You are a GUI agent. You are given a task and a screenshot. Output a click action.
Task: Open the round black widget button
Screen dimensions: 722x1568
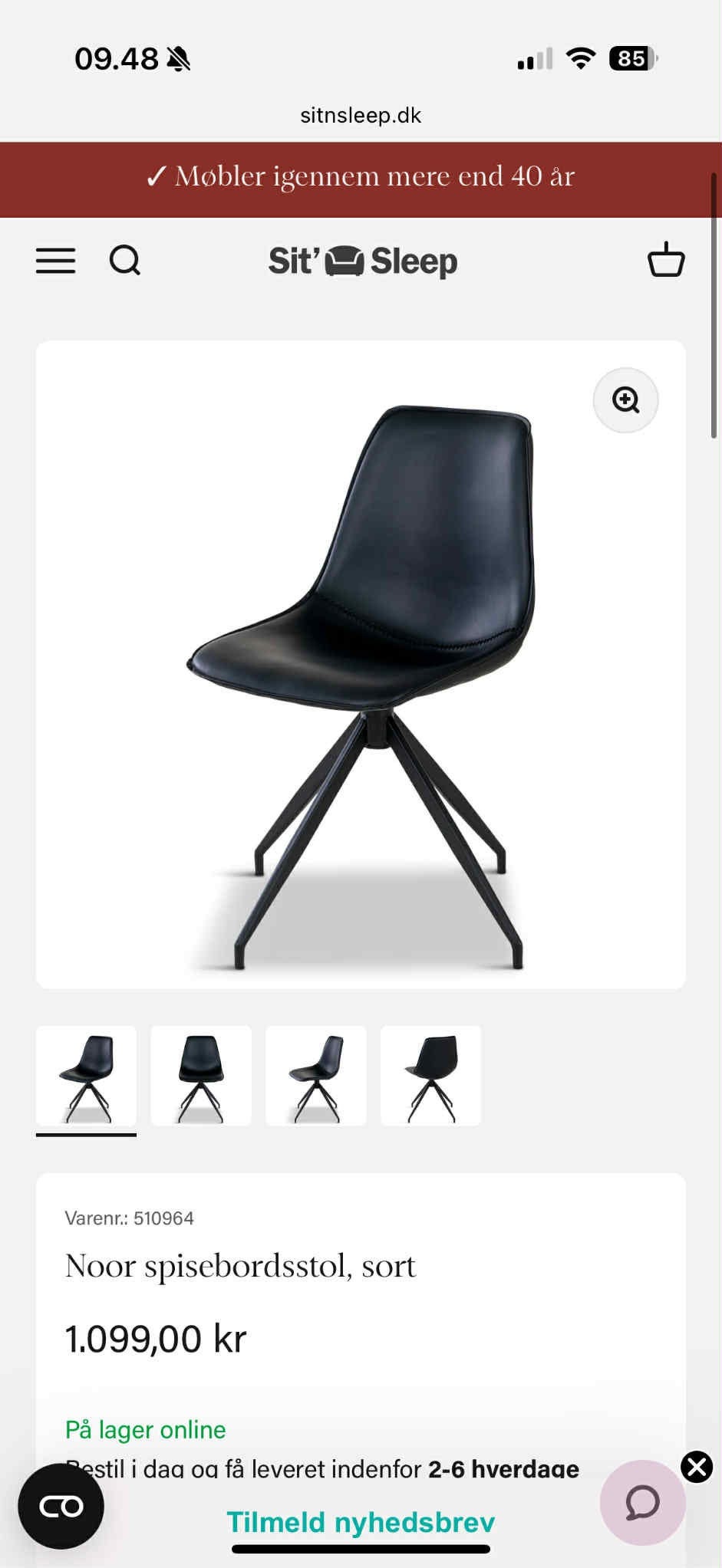[x=61, y=1507]
